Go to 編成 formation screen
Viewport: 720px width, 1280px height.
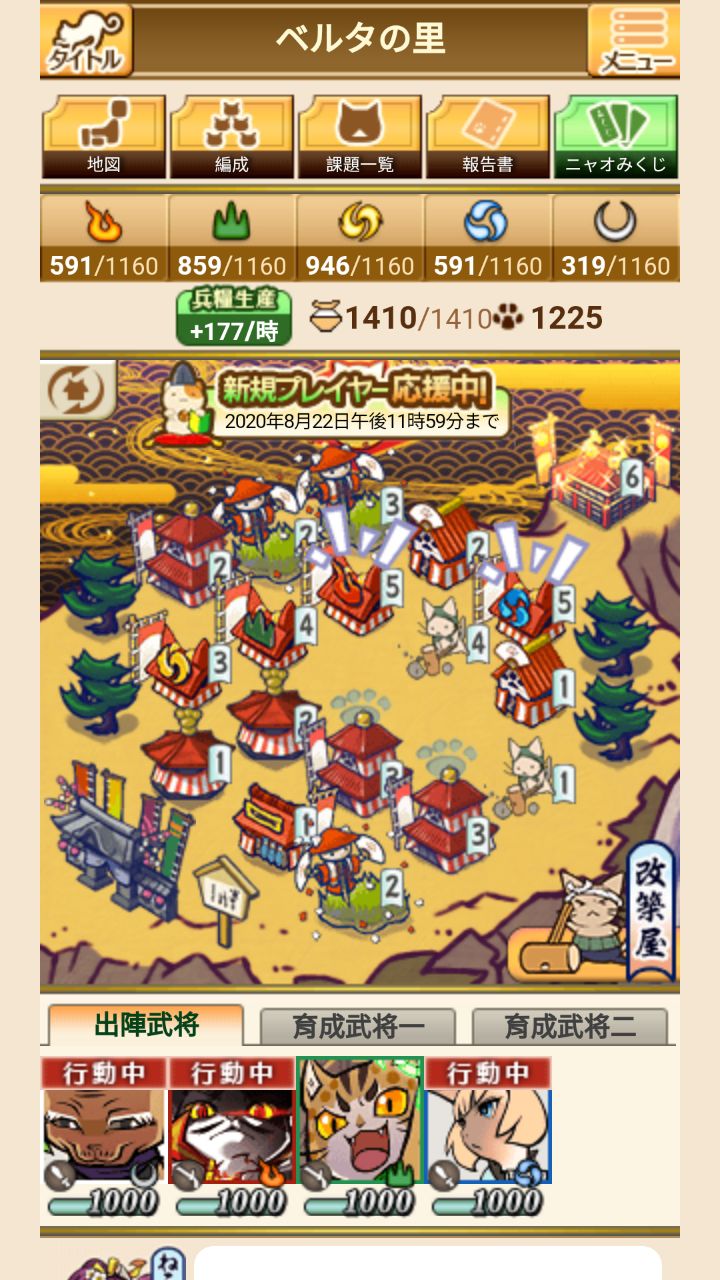tap(232, 138)
